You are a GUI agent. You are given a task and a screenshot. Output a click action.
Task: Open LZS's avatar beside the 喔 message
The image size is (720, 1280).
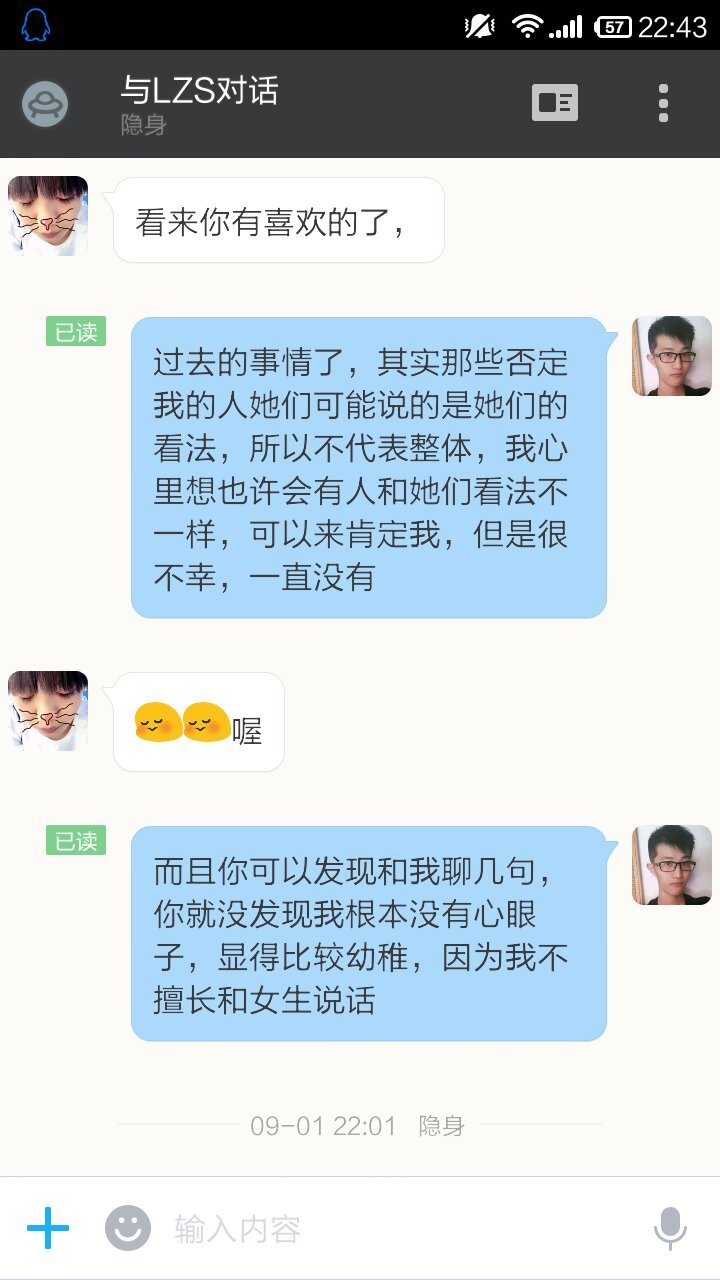pyautogui.click(x=48, y=711)
